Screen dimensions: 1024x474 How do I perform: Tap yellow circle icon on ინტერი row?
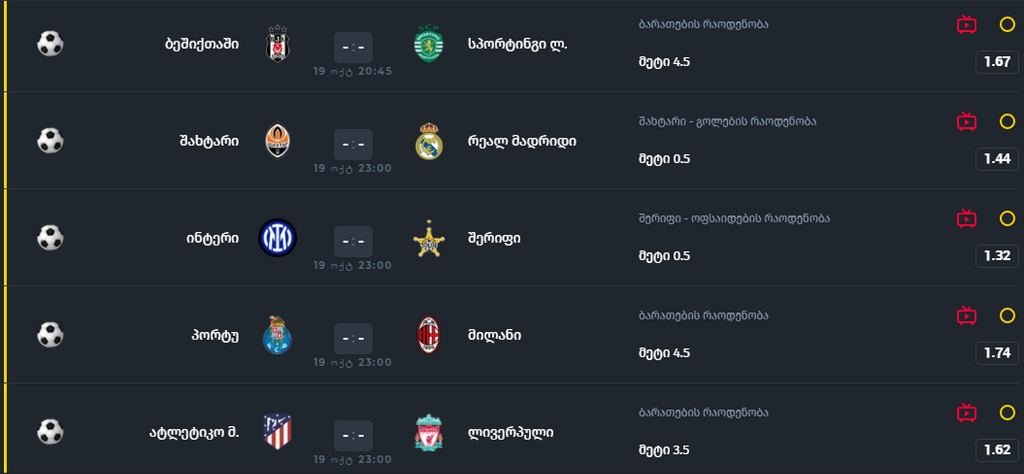pos(1007,219)
